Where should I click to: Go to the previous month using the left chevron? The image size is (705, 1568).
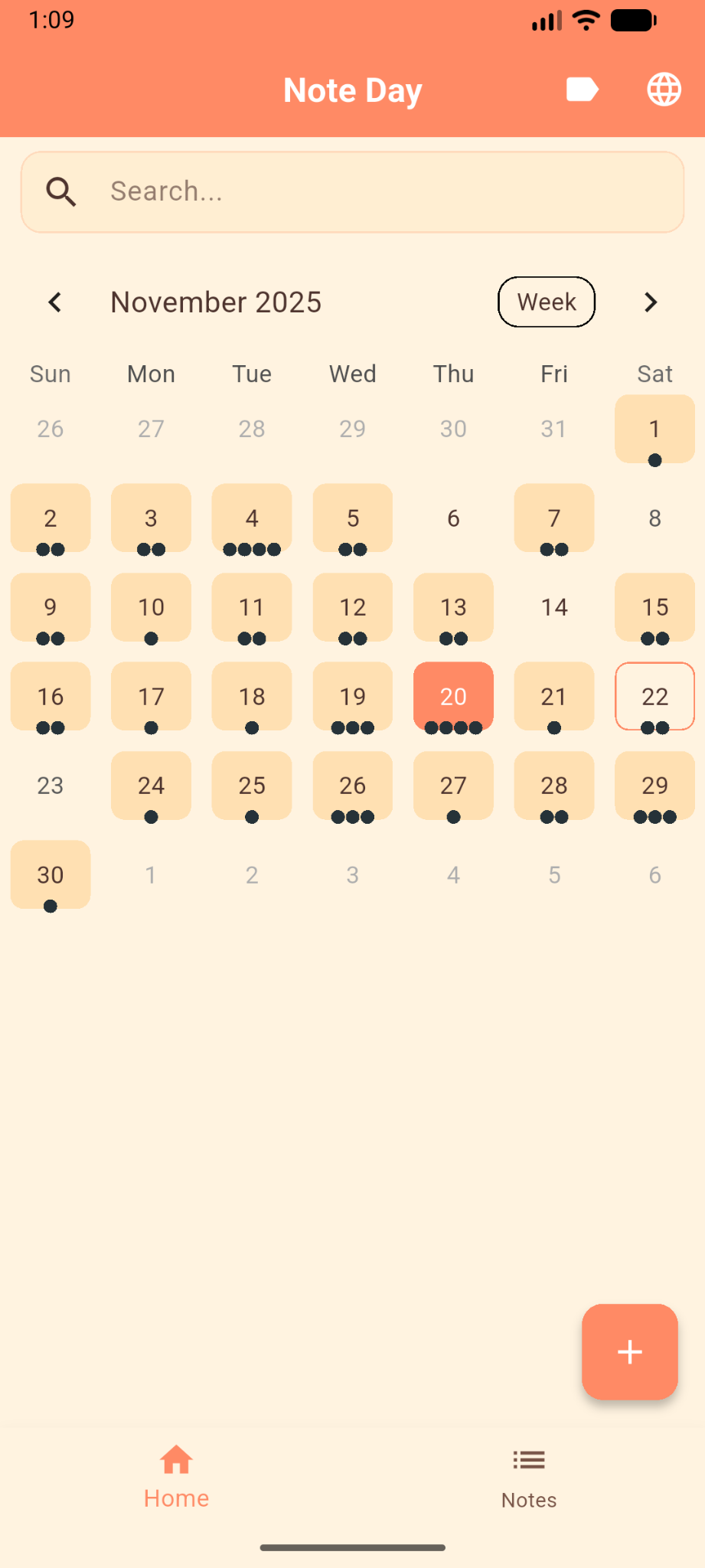[54, 302]
